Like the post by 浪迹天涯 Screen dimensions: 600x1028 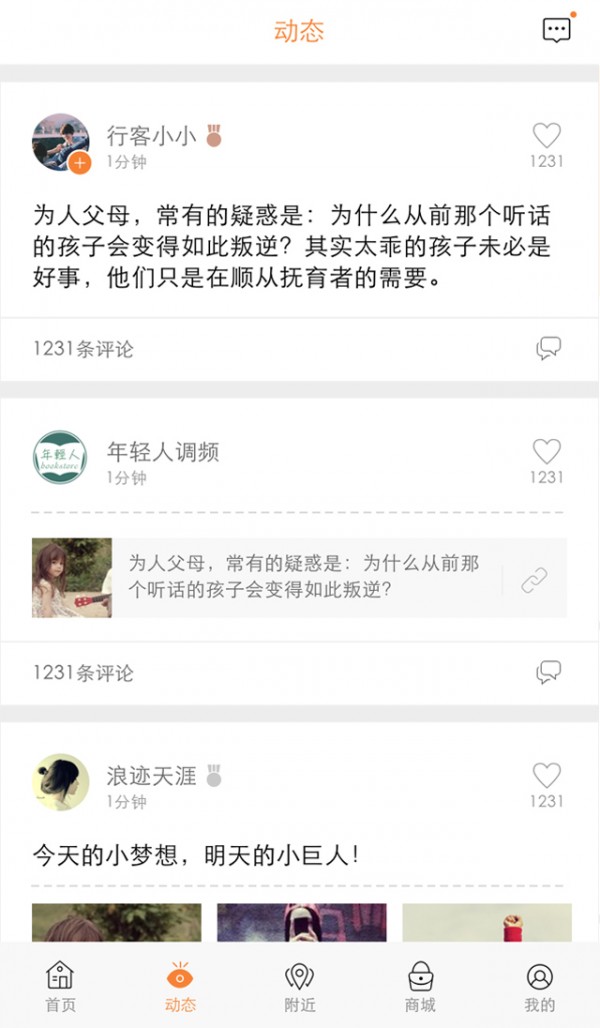pos(546,776)
